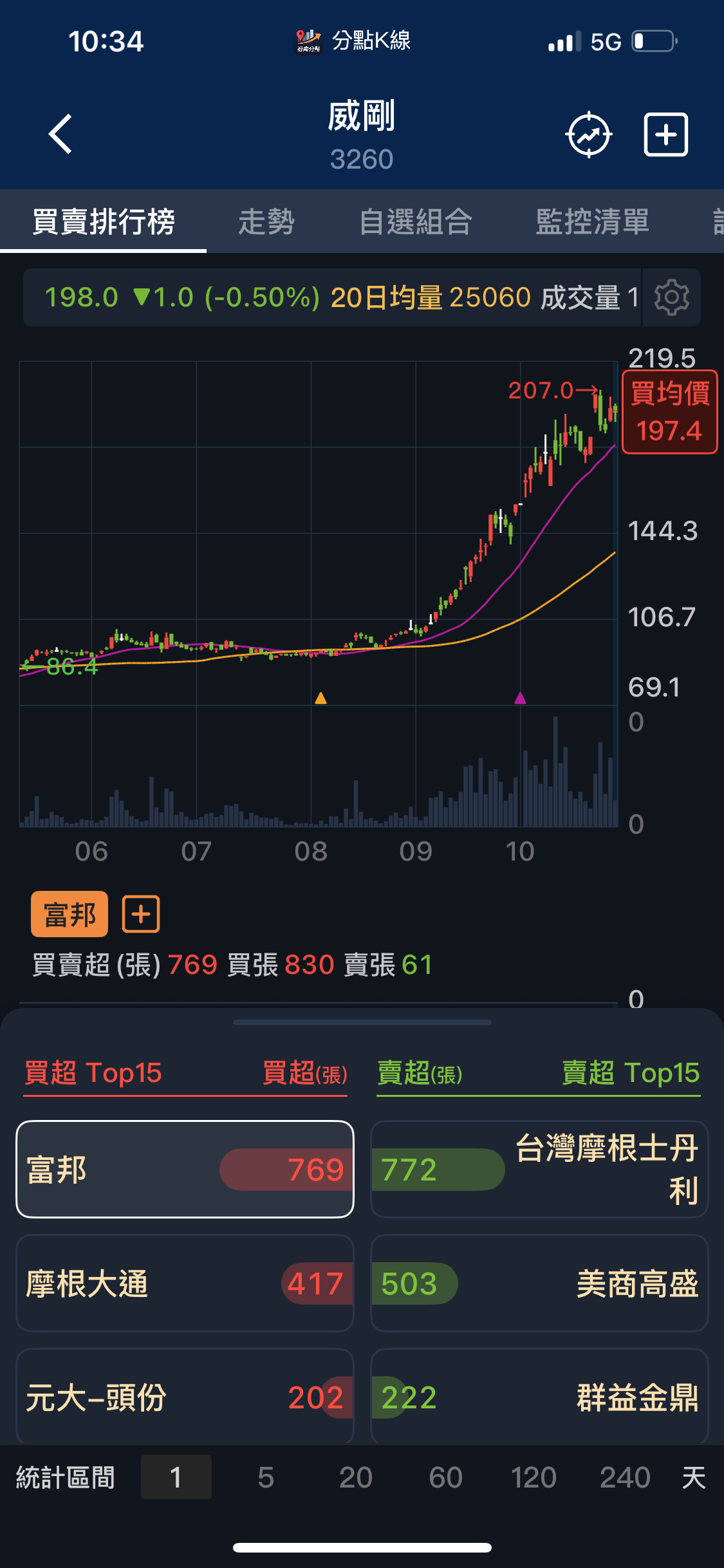Select 台灣摩根士丹利 in the sell ranking
This screenshot has width=724, height=1568.
[539, 1169]
